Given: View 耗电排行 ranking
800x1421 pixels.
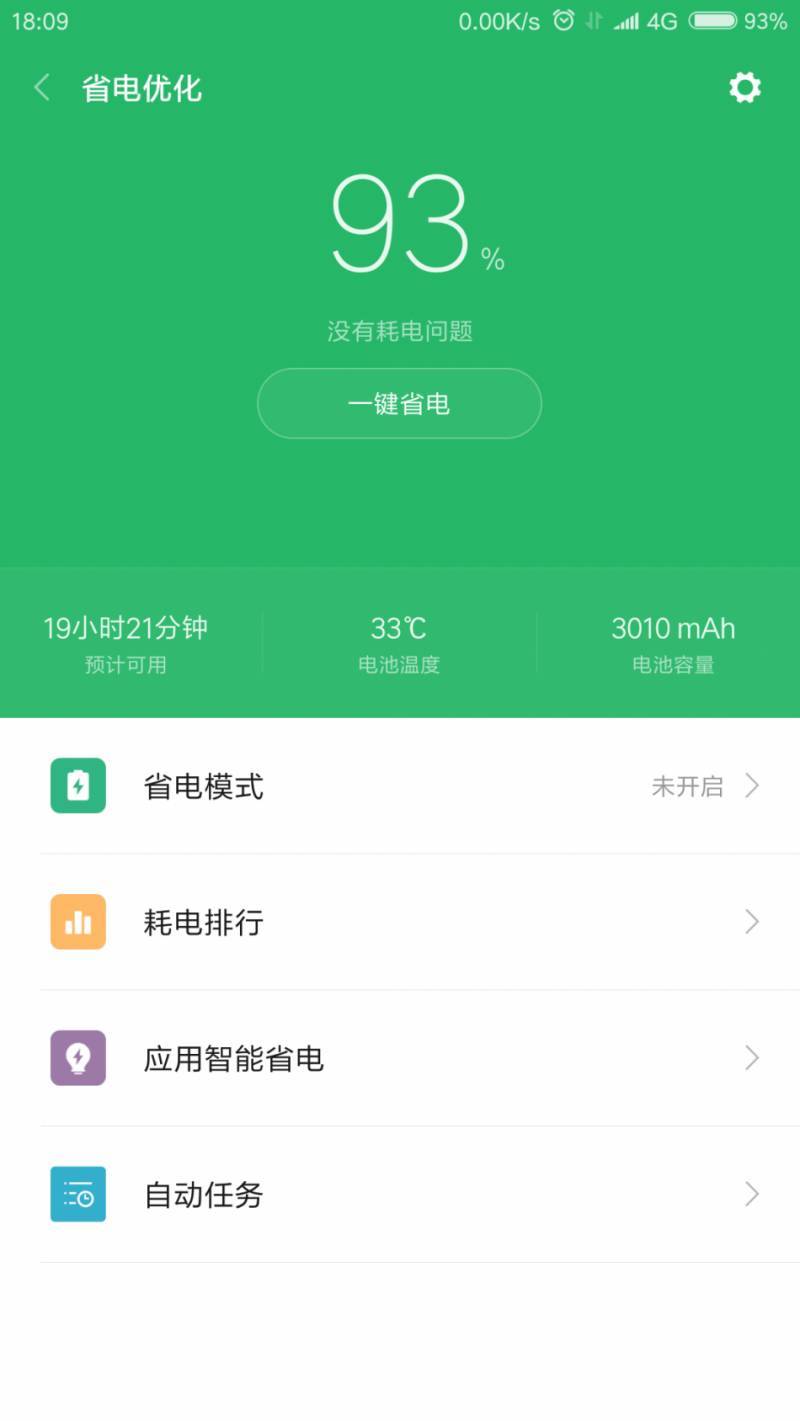Looking at the screenshot, I should pyautogui.click(x=400, y=922).
